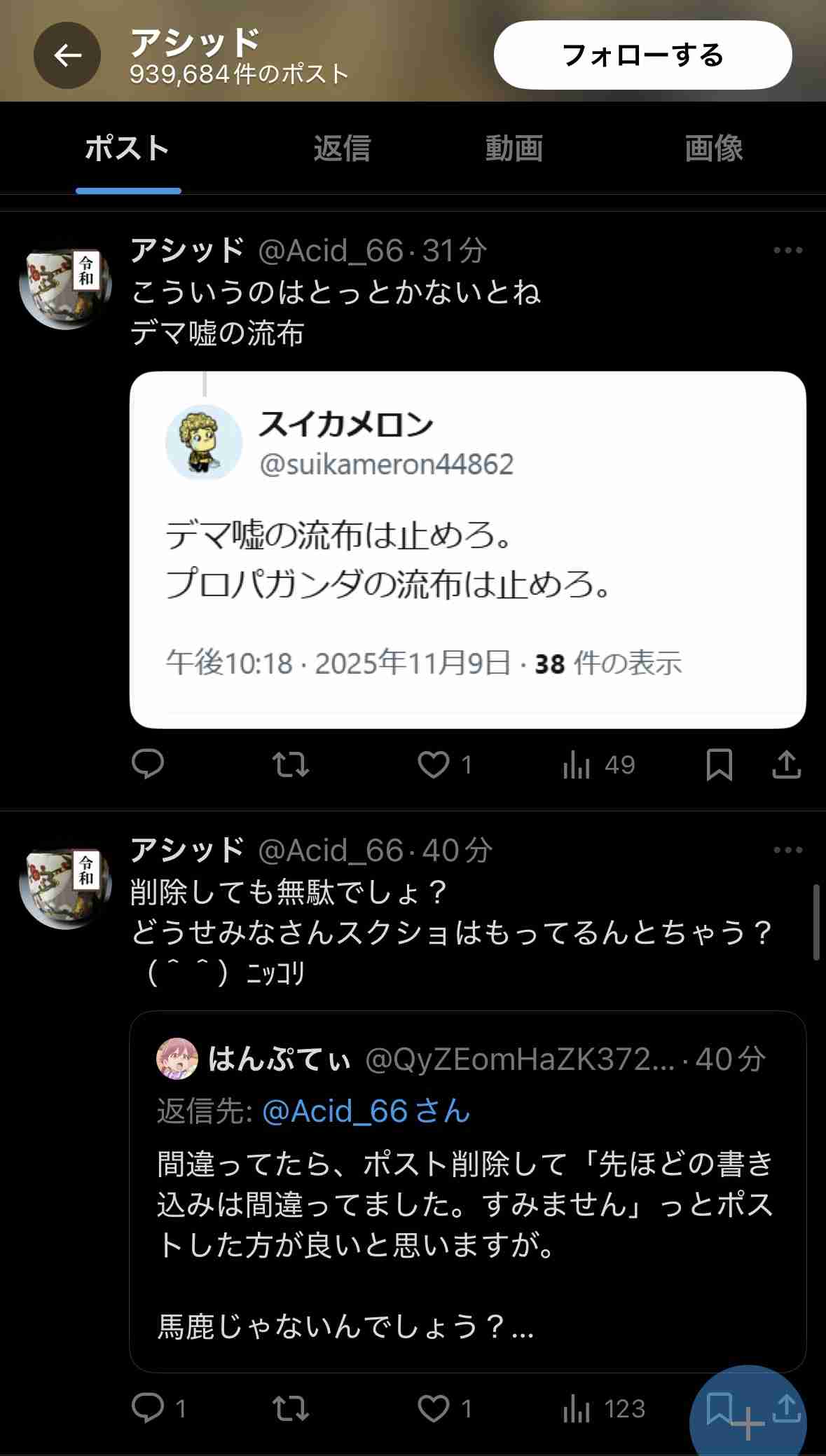Tap the back arrow to leave search results
Image resolution: width=826 pixels, height=1456 pixels.
pyautogui.click(x=67, y=55)
